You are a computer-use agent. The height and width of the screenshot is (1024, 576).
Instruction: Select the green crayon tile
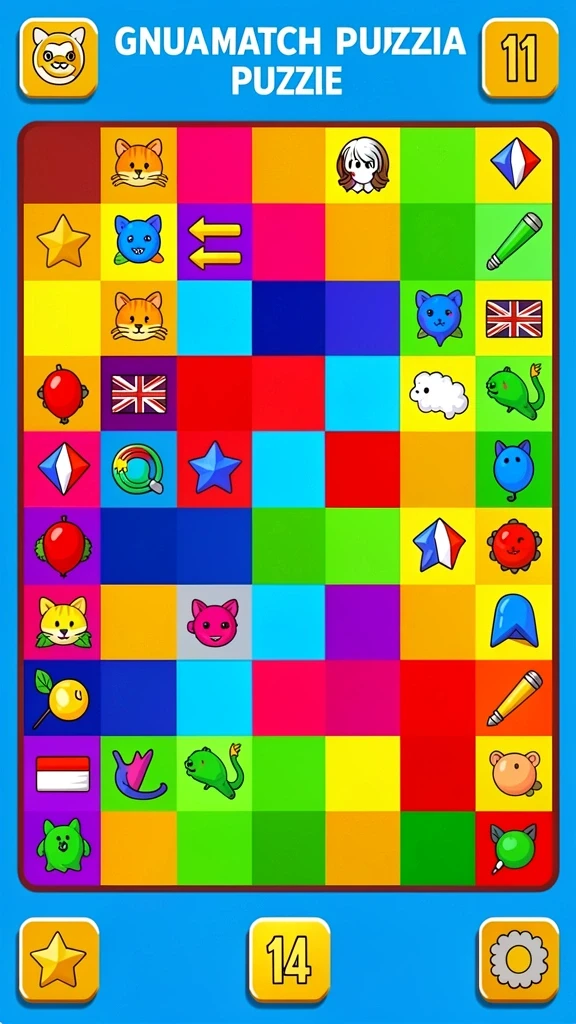coord(514,241)
